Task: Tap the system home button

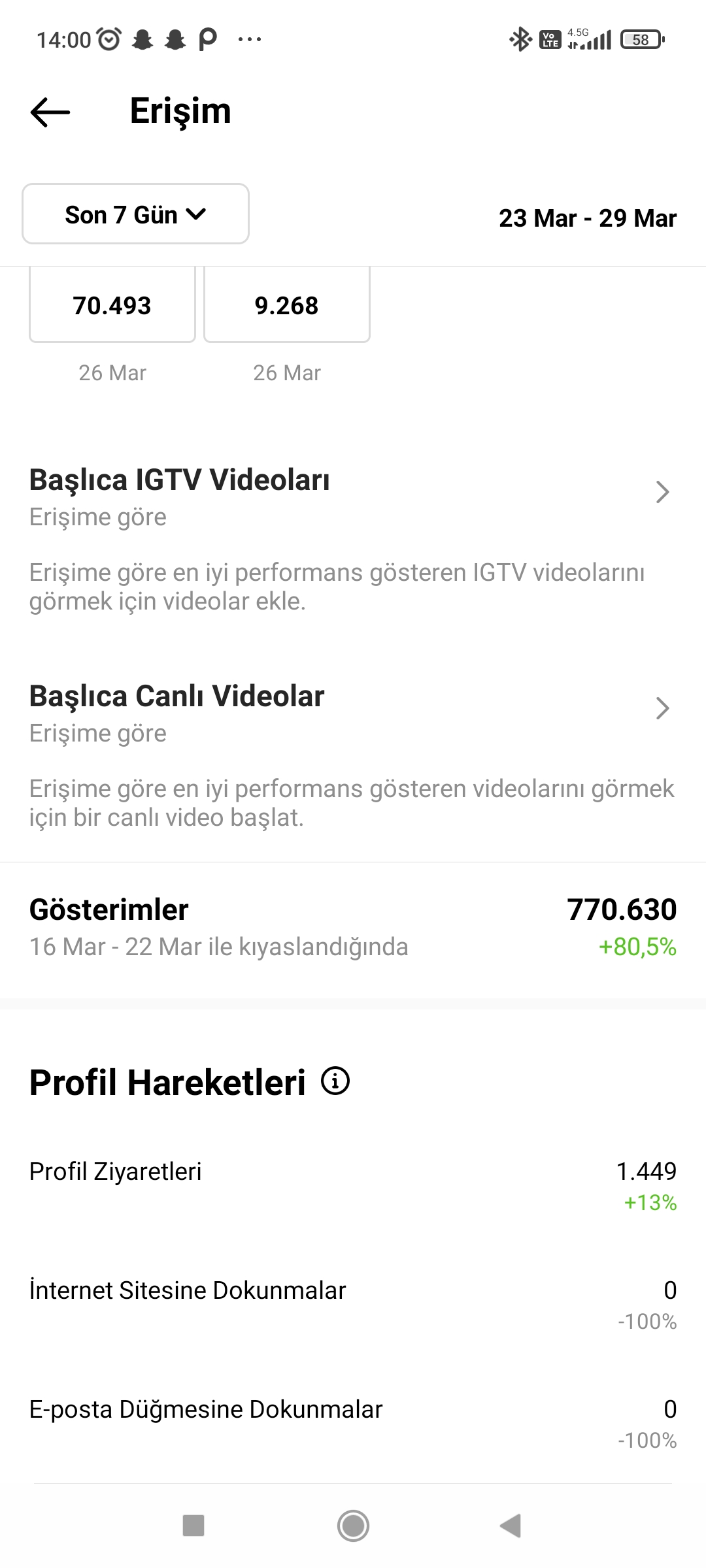Action: 353,1526
